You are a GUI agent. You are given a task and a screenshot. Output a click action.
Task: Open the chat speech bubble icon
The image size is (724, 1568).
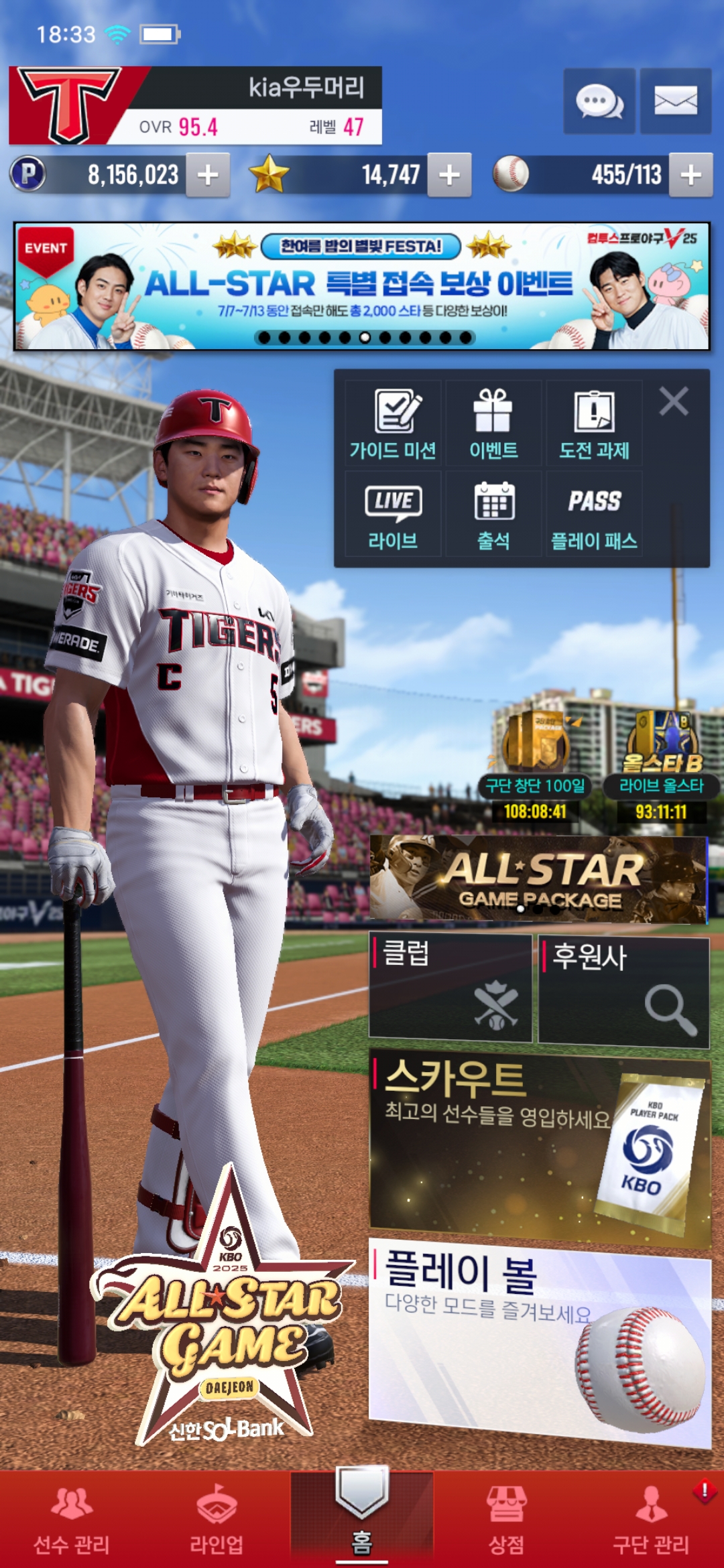pos(599,101)
